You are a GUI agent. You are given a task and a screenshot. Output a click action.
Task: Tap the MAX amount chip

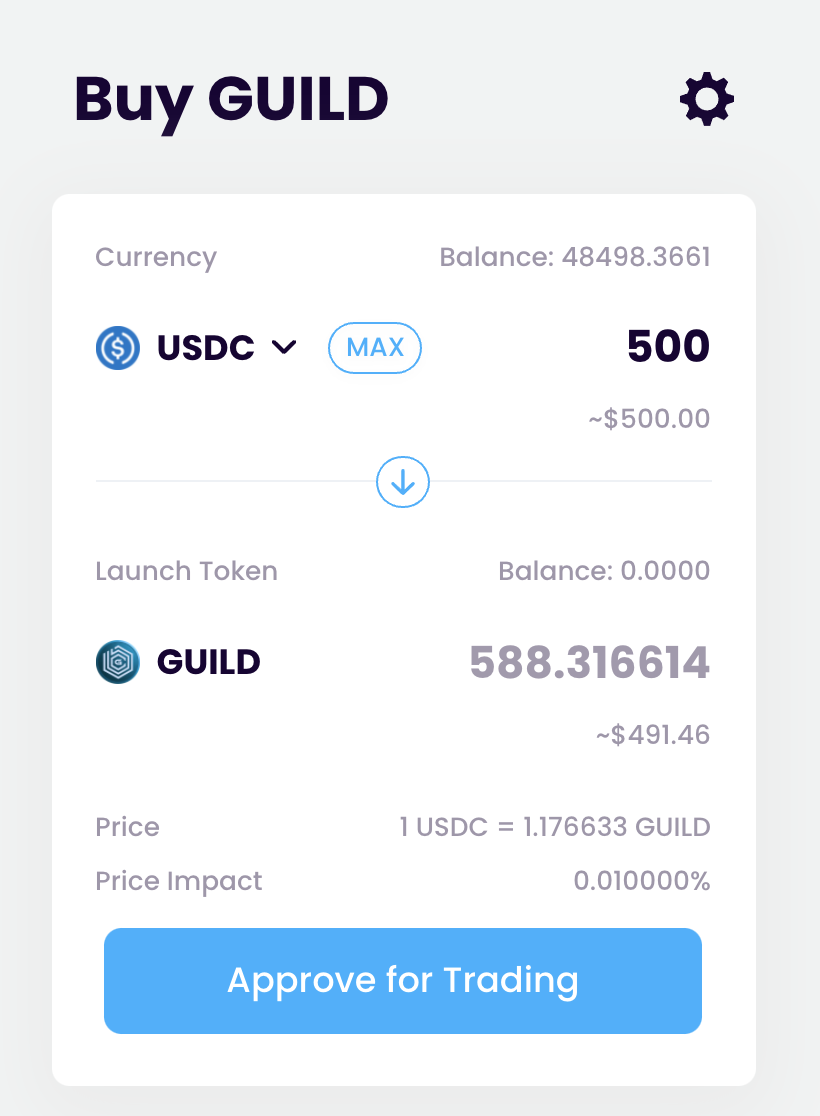(375, 348)
